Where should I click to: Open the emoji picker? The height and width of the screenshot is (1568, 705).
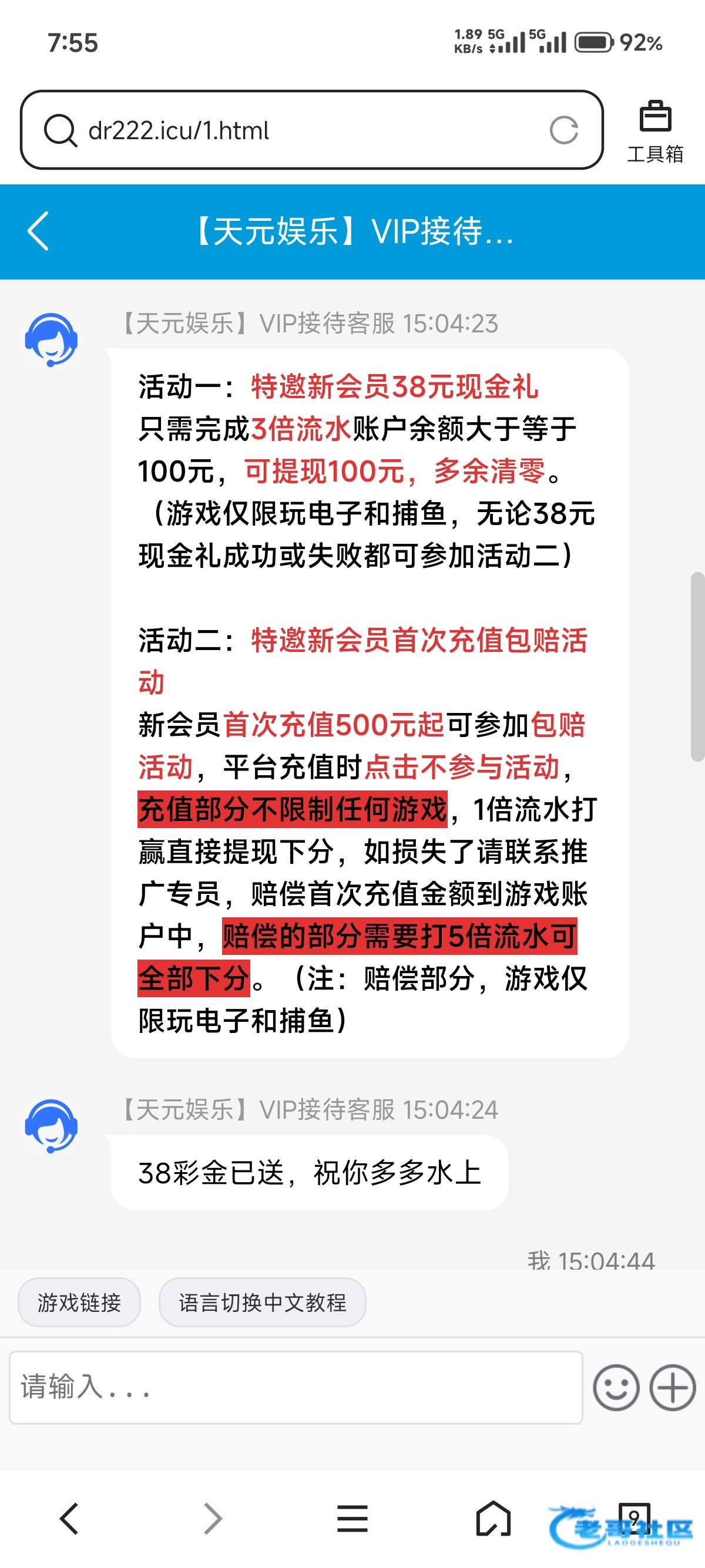point(616,1387)
